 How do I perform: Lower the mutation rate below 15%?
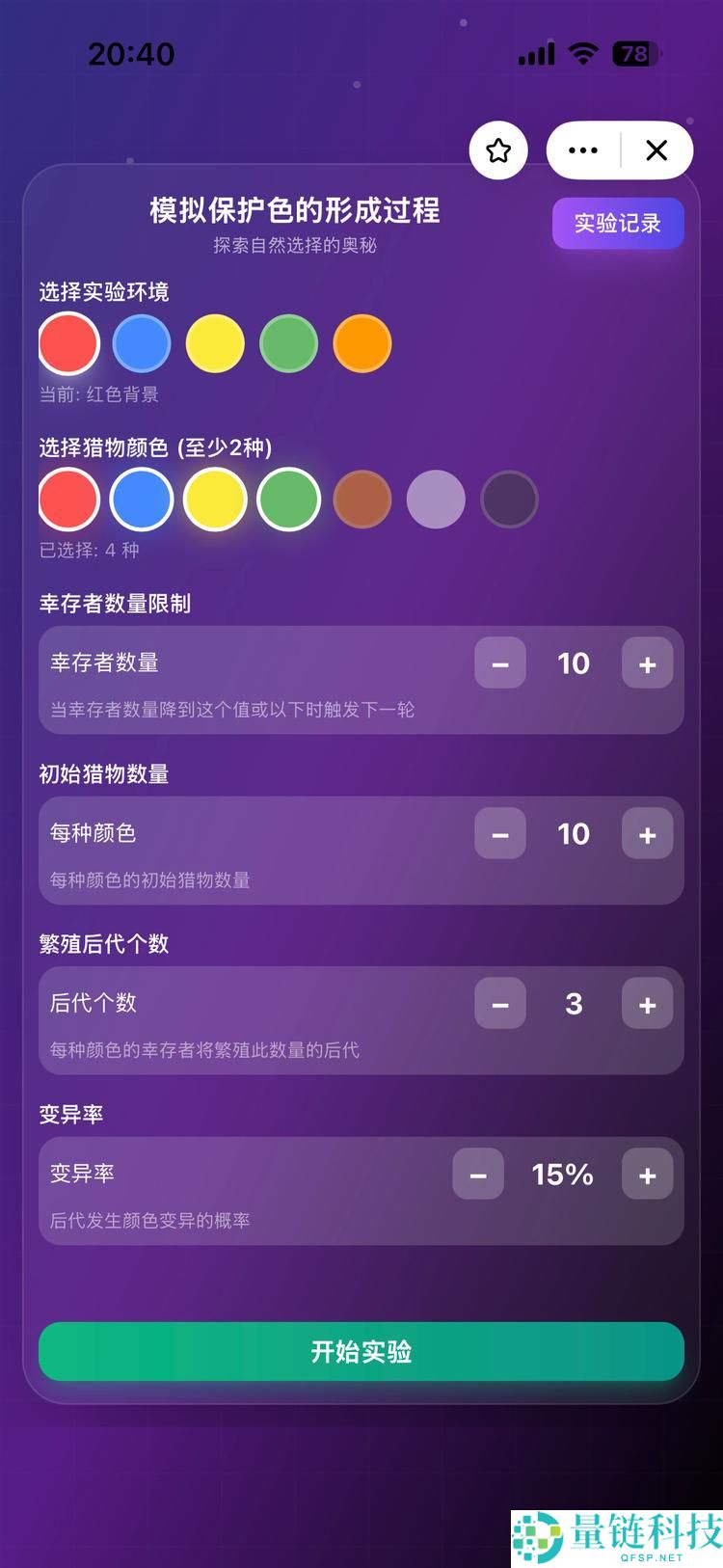[x=478, y=1174]
